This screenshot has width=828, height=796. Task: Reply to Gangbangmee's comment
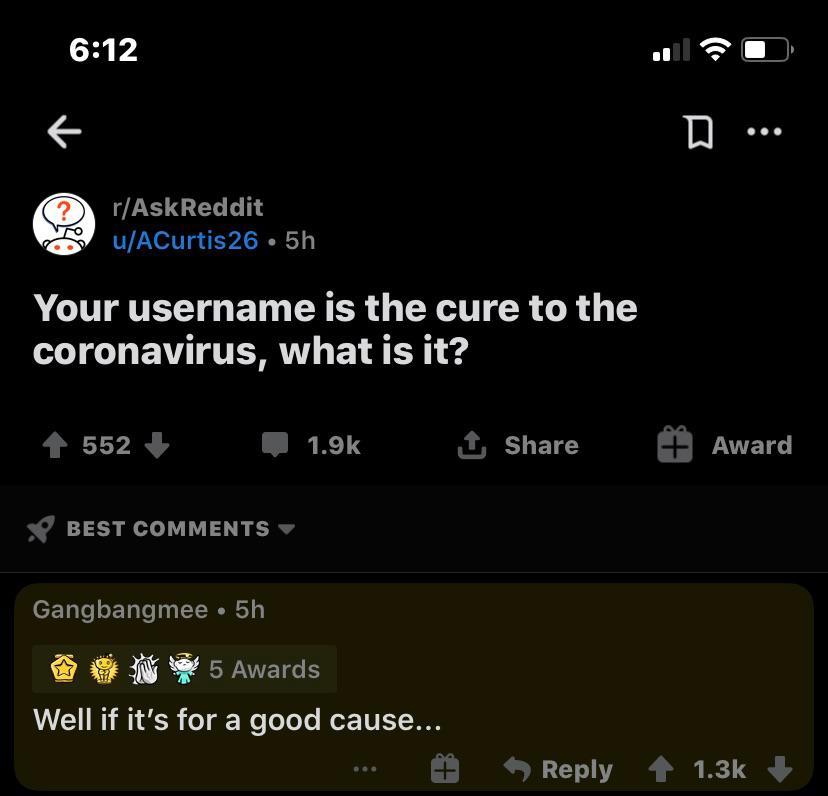pyautogui.click(x=557, y=768)
